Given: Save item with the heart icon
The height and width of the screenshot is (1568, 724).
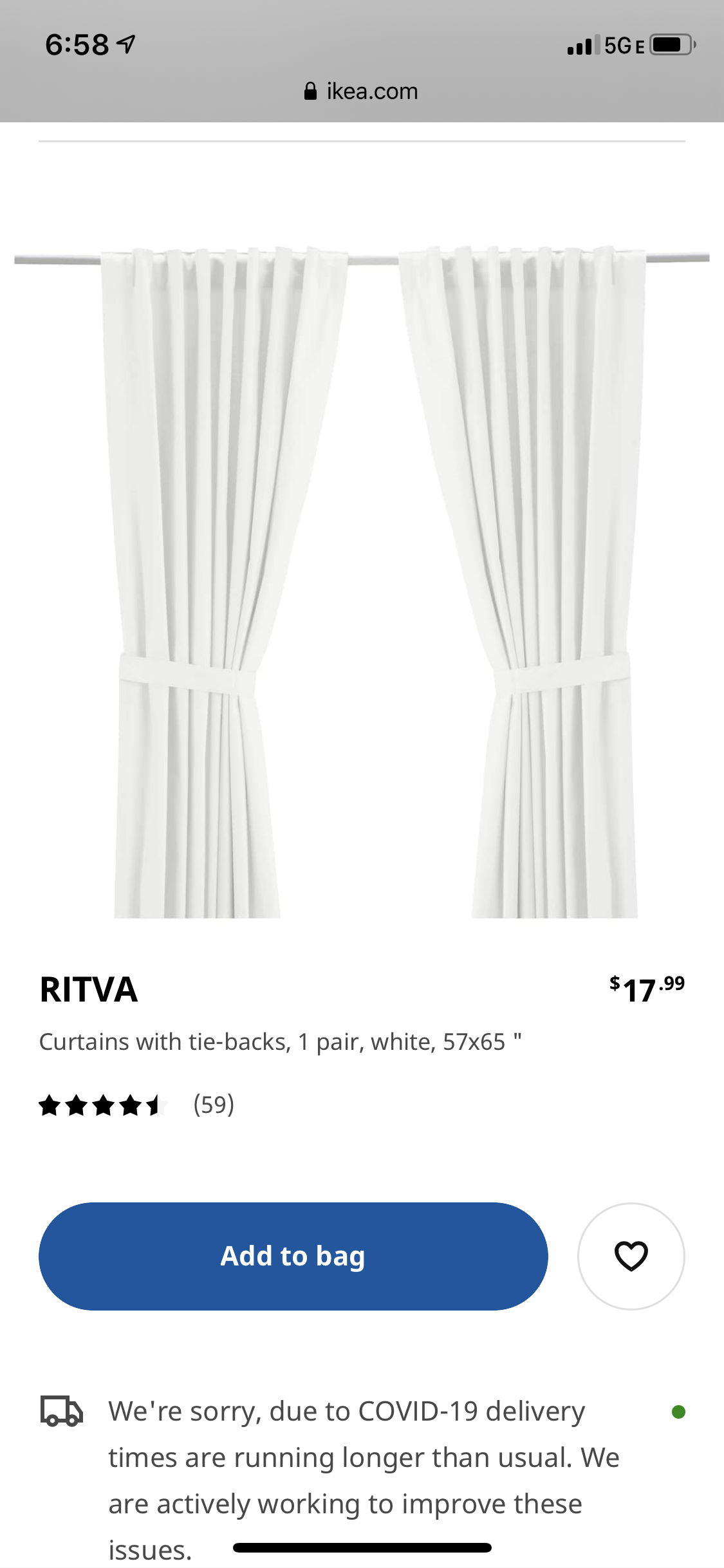Looking at the screenshot, I should click(x=631, y=1256).
